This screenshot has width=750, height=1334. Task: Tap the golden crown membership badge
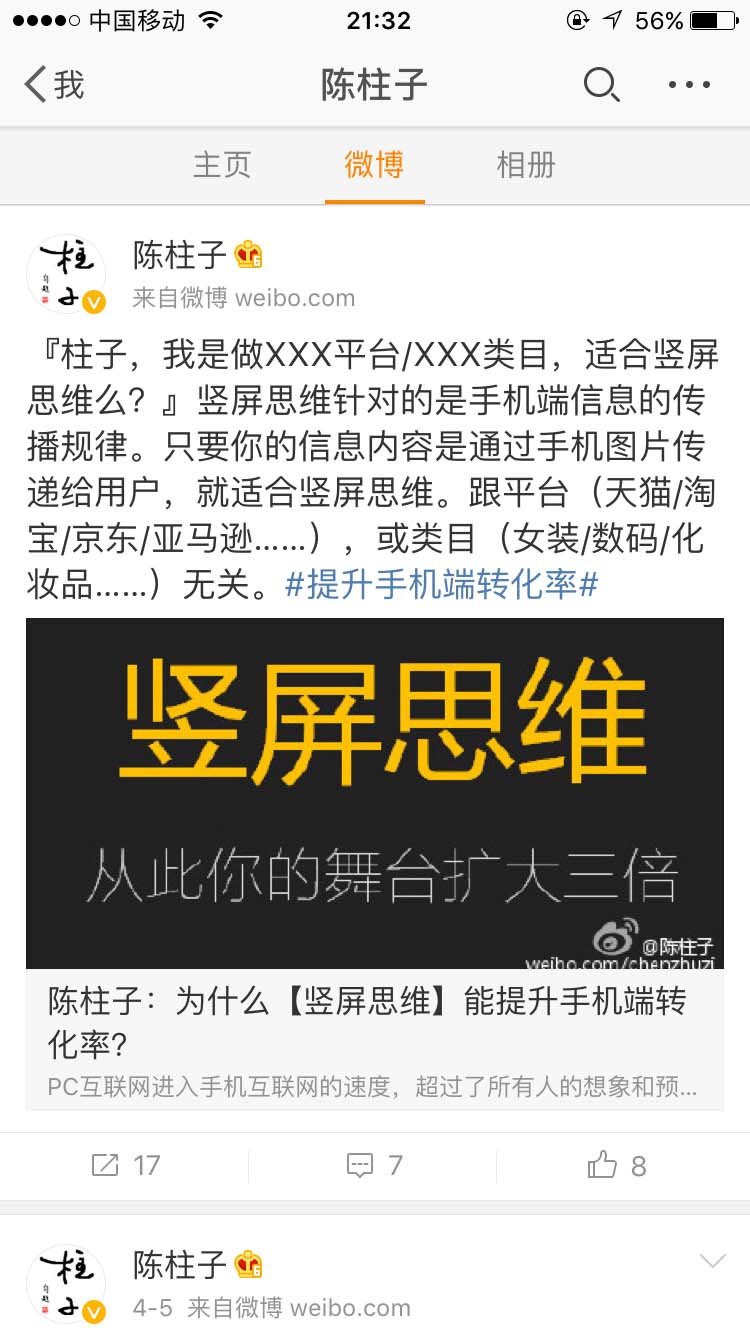246,256
